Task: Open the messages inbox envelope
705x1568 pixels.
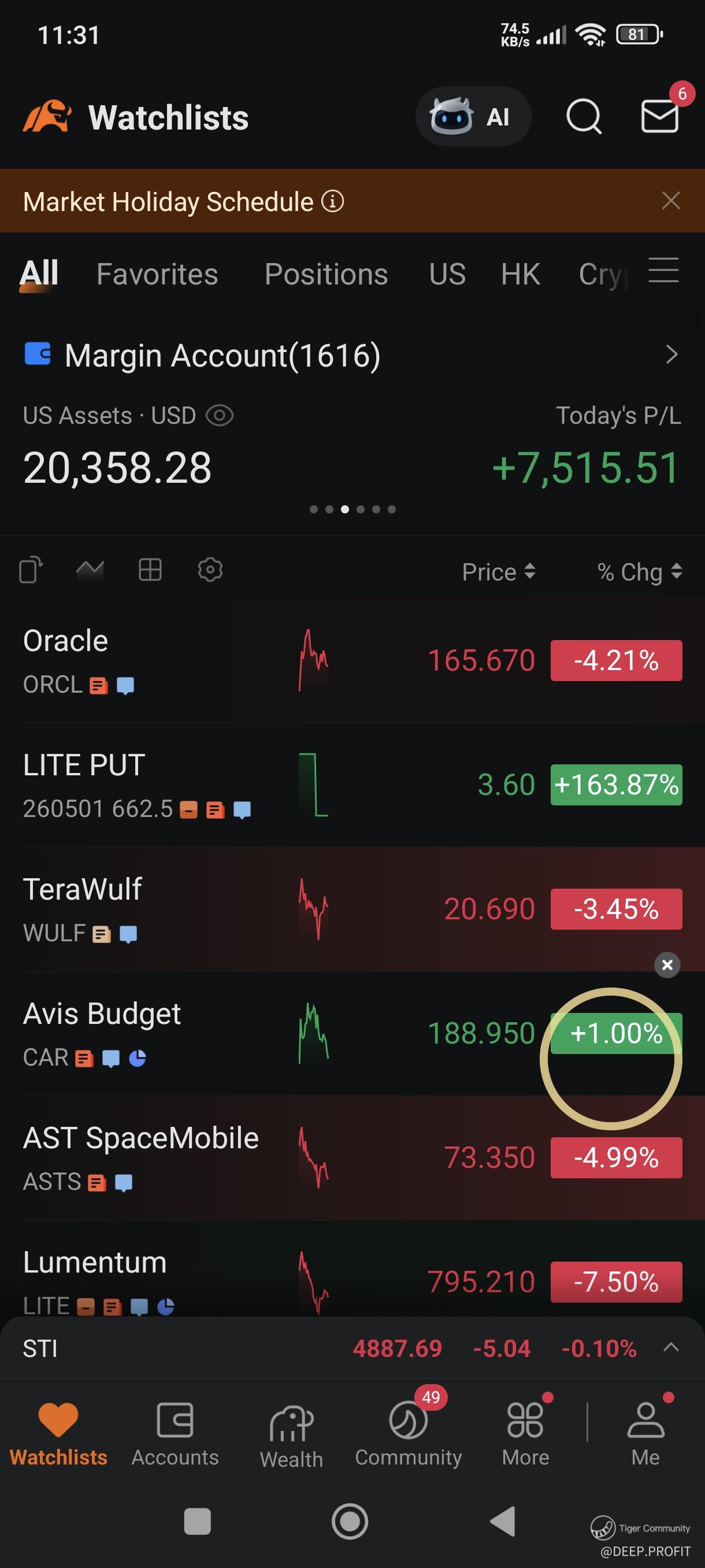Action: [x=660, y=116]
